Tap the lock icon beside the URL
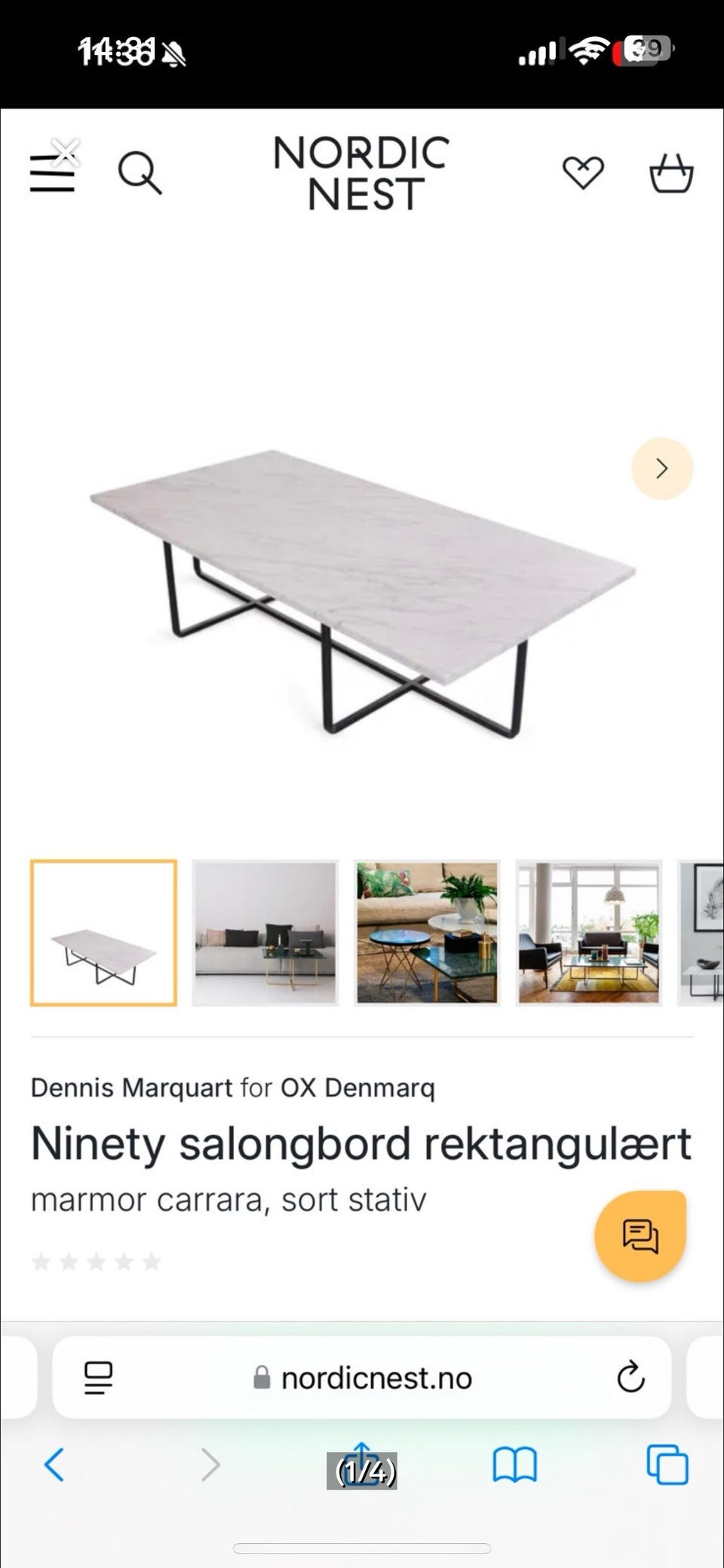 [x=262, y=1376]
